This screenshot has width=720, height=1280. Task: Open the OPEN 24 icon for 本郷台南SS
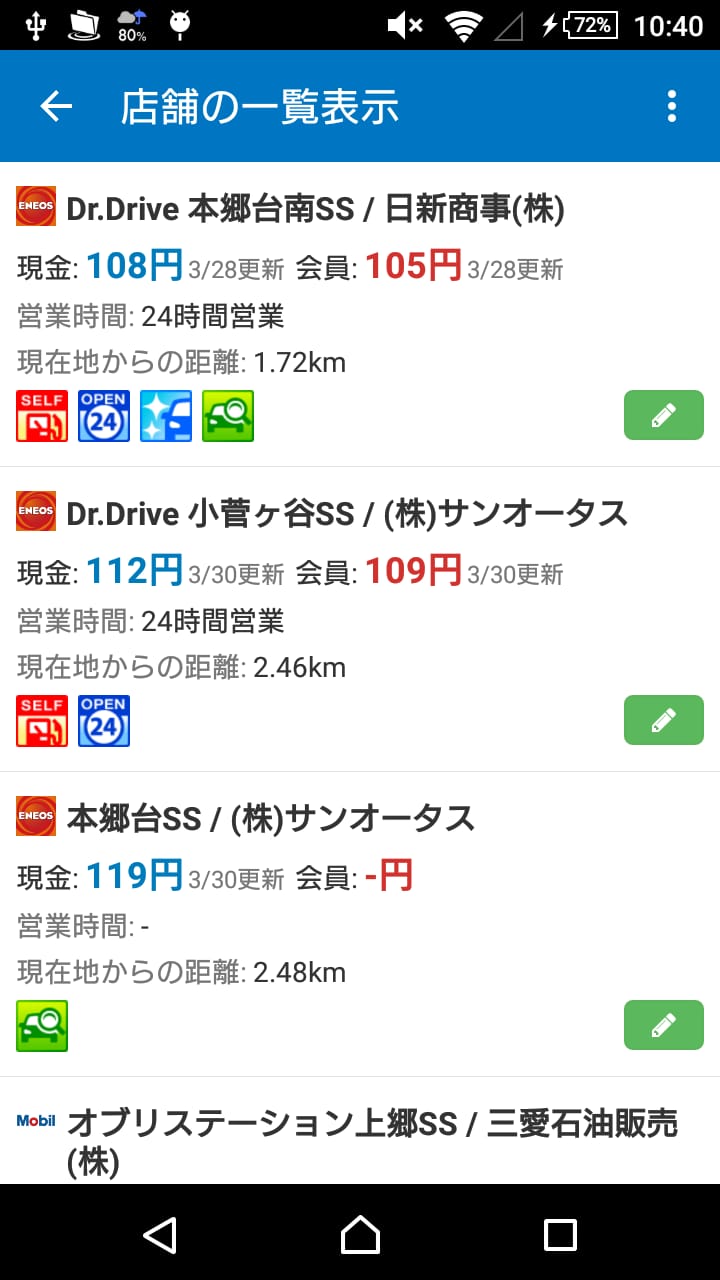pyautogui.click(x=102, y=415)
